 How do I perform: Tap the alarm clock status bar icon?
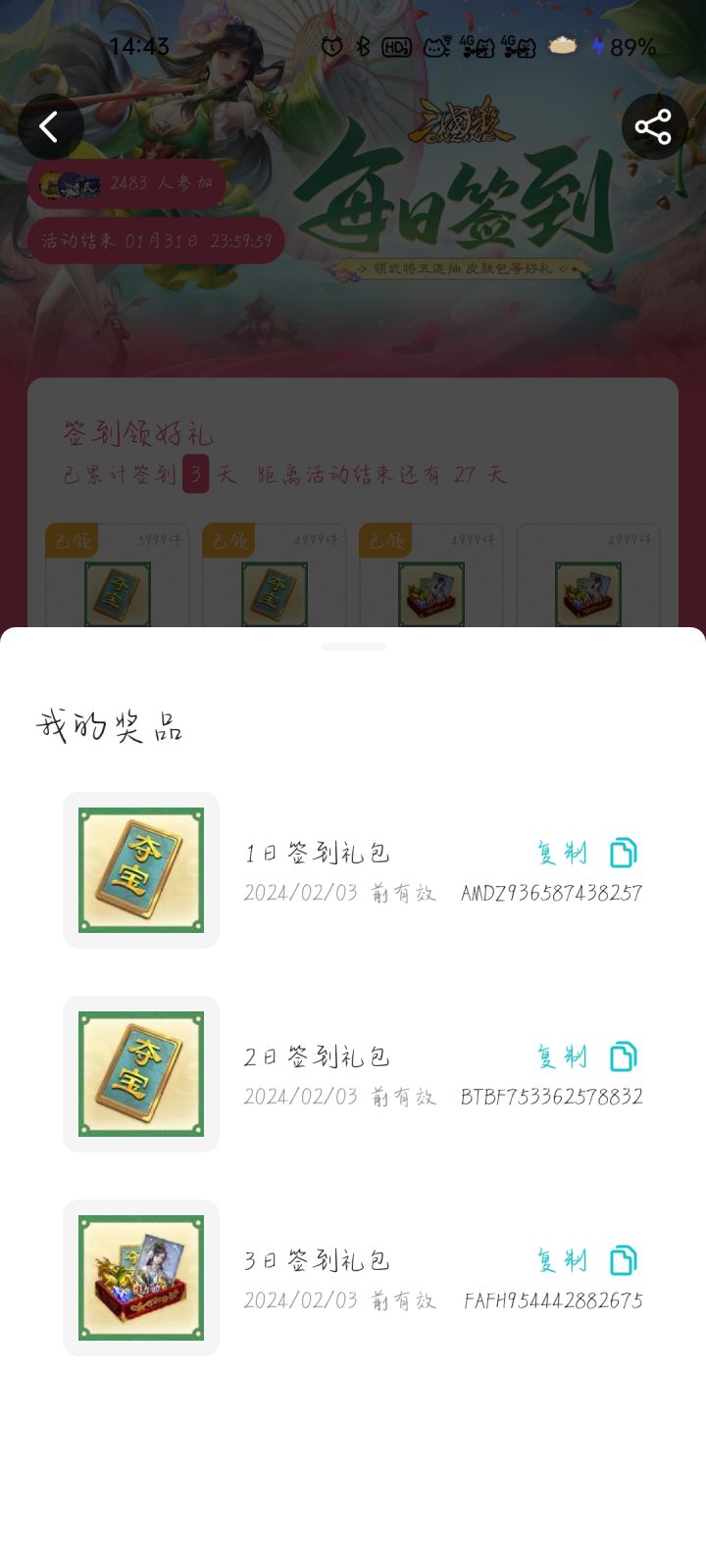pyautogui.click(x=332, y=47)
